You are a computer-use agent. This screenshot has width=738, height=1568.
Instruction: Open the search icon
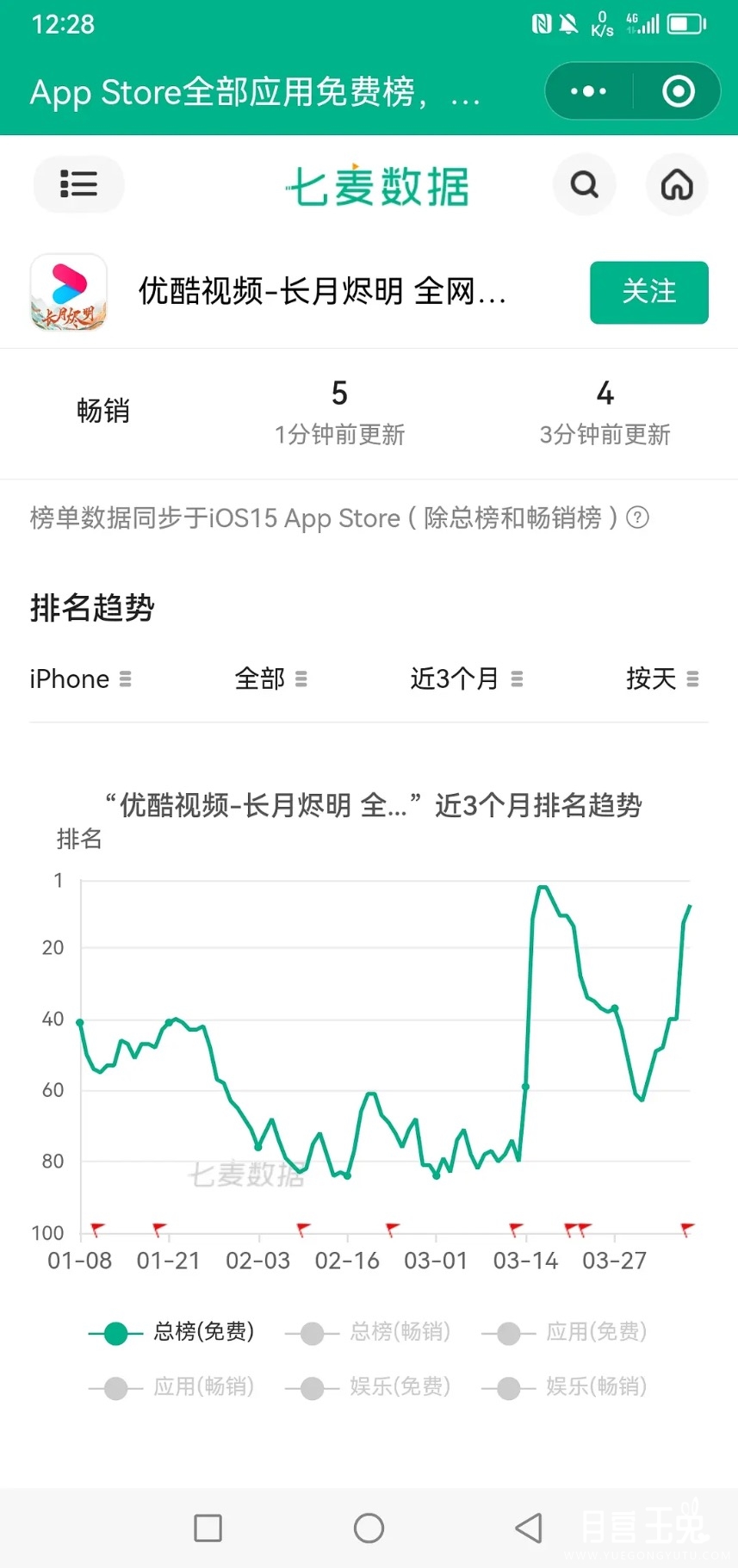585,184
